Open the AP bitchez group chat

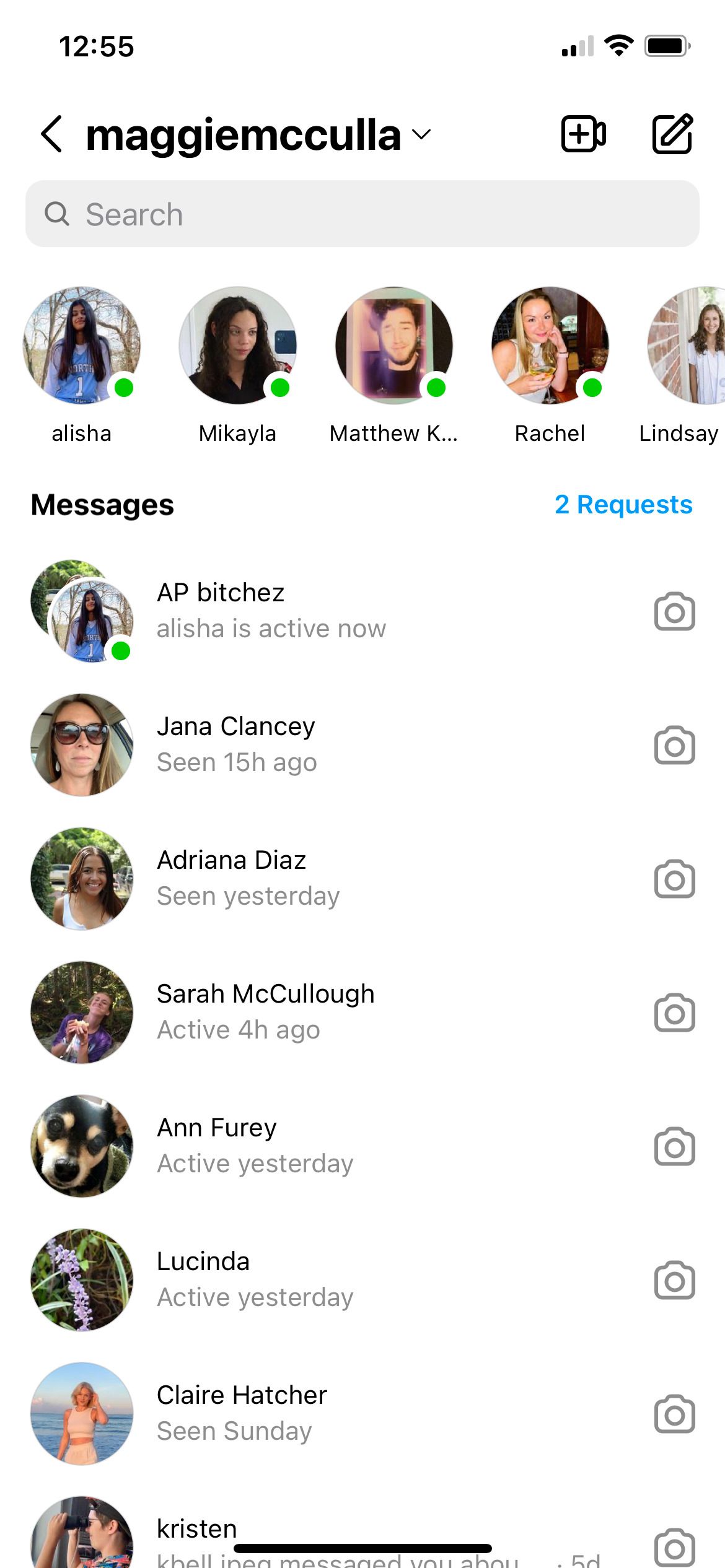point(310,611)
